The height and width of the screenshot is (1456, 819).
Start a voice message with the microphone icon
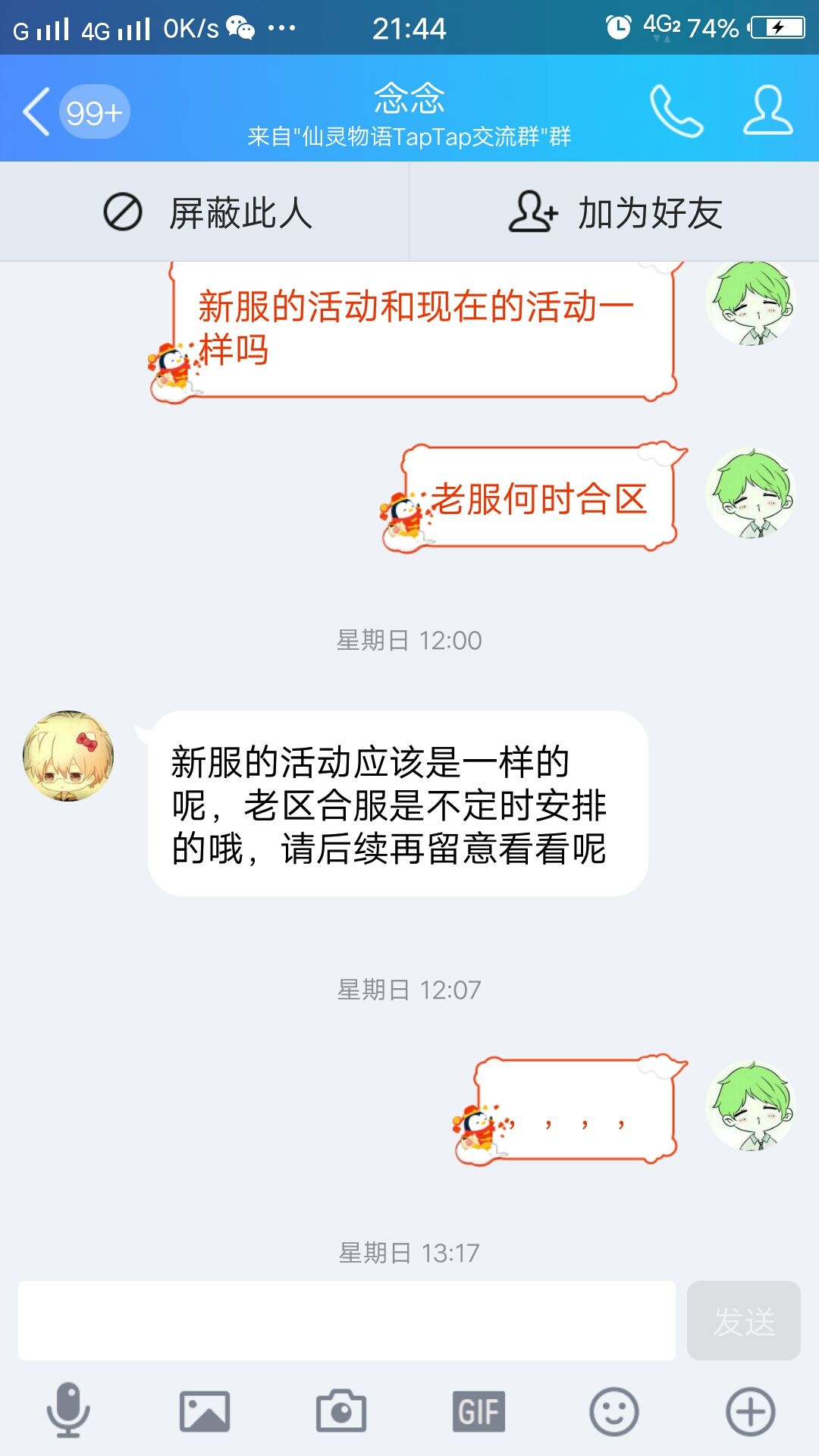click(x=68, y=1410)
